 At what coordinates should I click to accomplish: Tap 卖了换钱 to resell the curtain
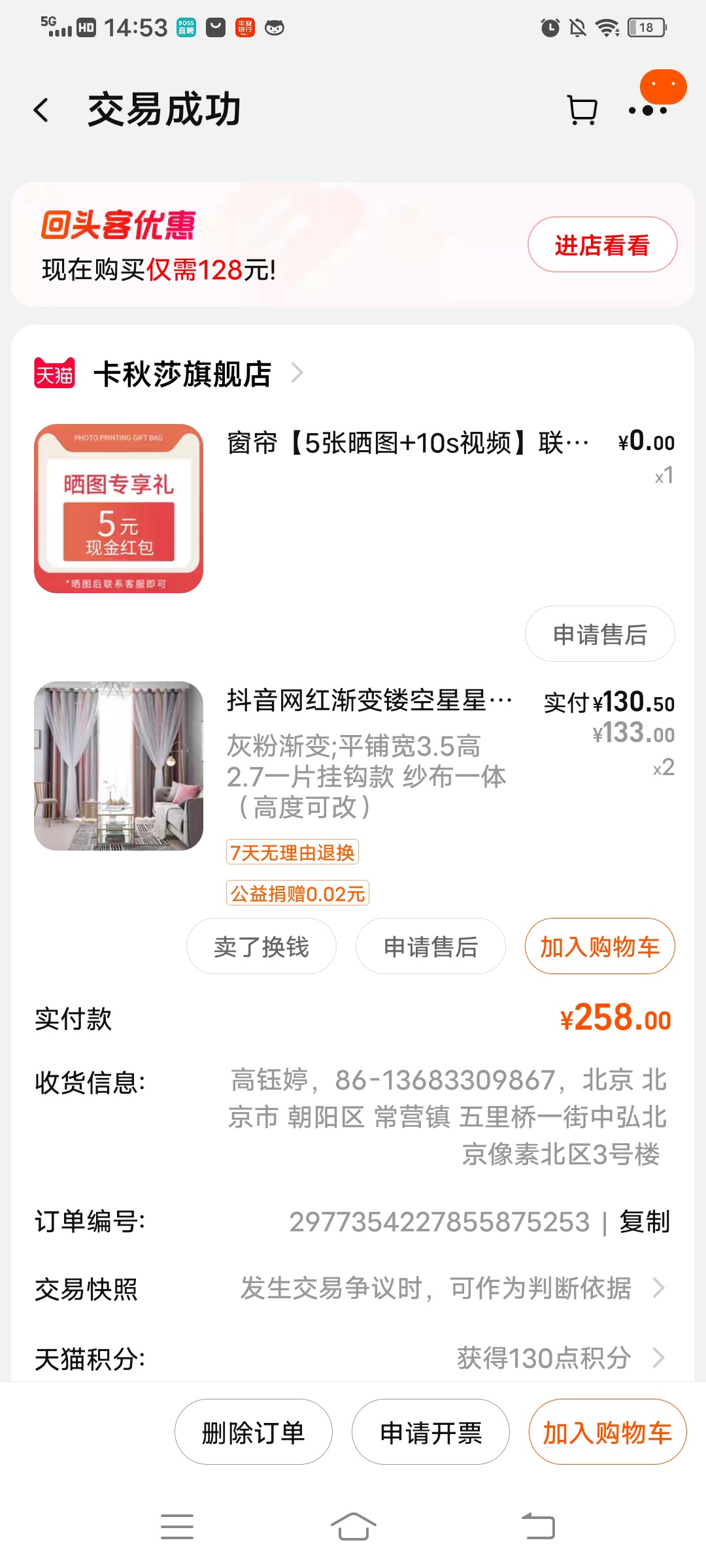[261, 946]
